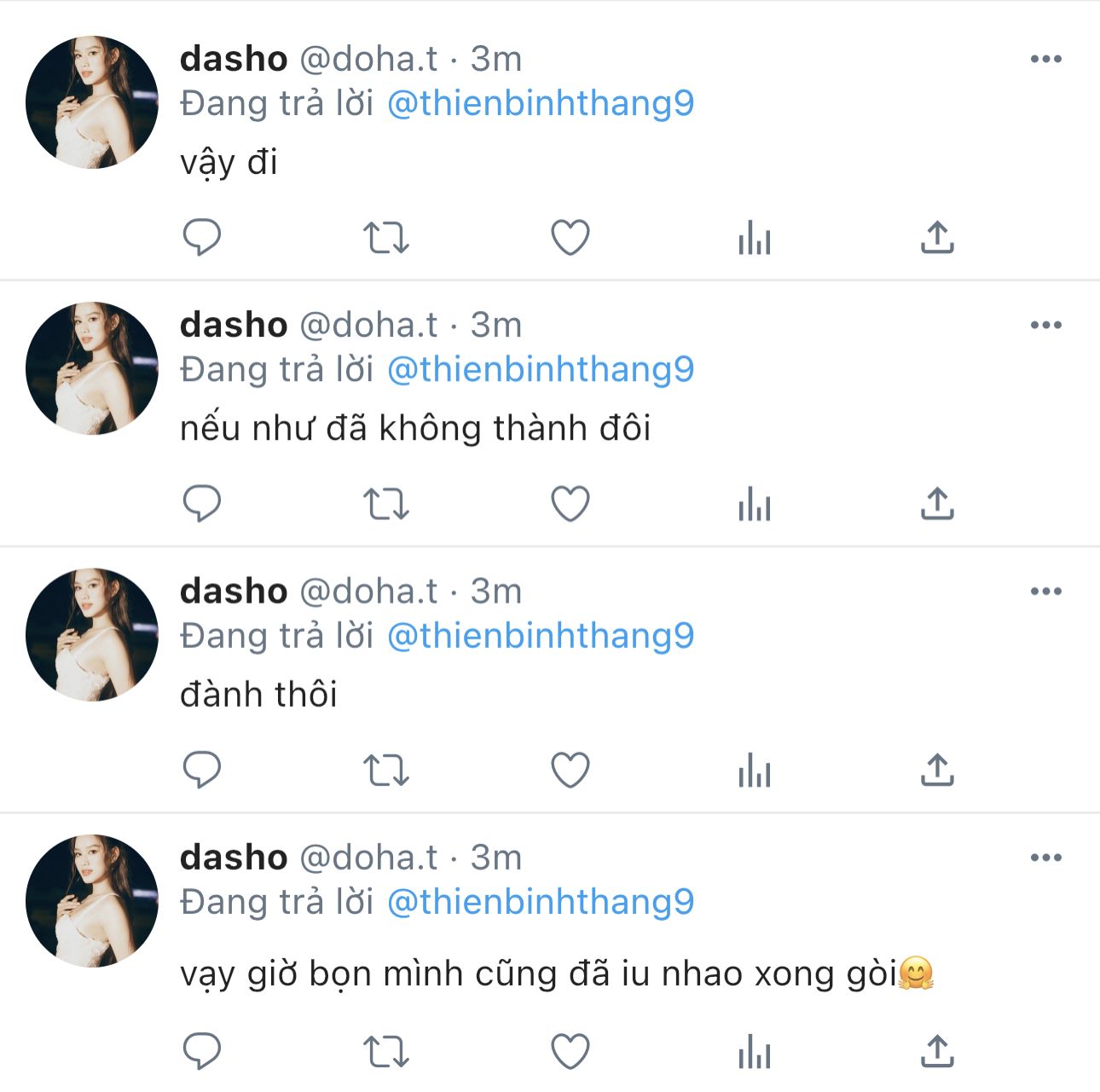View analytics on 'vạy giờ bọn mình' tweet
The width and height of the screenshot is (1100, 1092).
click(755, 1050)
